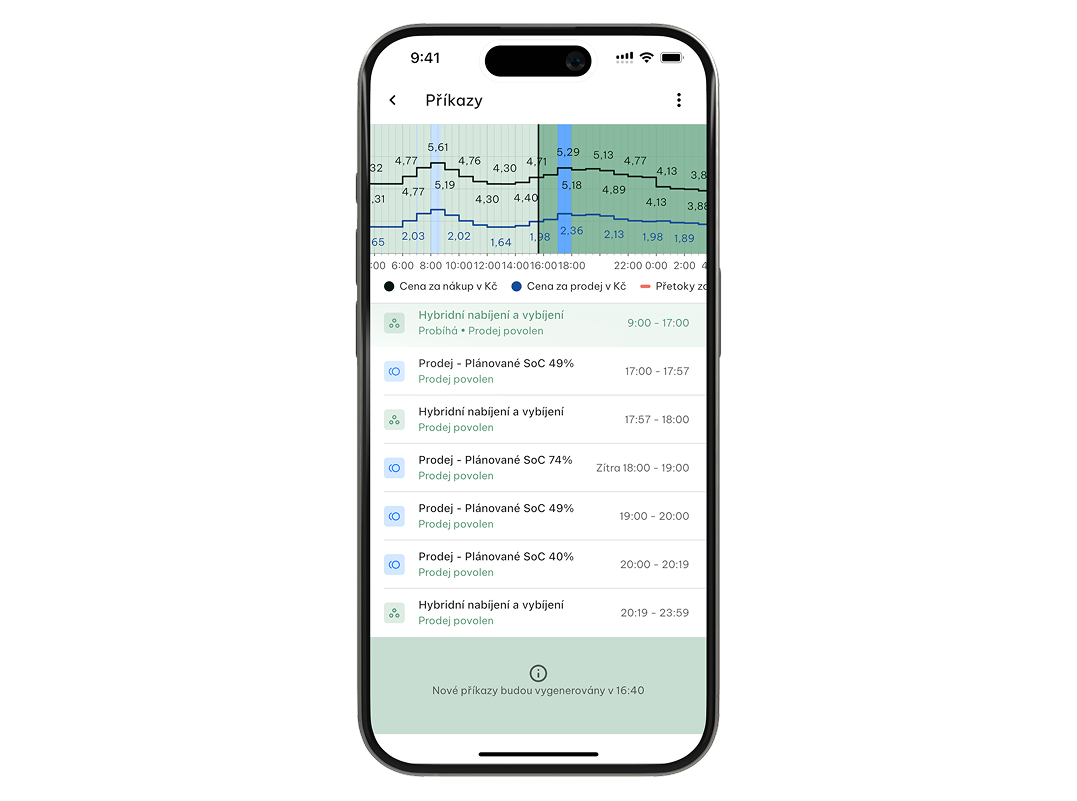Toggle the Cena za prodej v Kč legend item
1077x801 pixels.
point(568,286)
